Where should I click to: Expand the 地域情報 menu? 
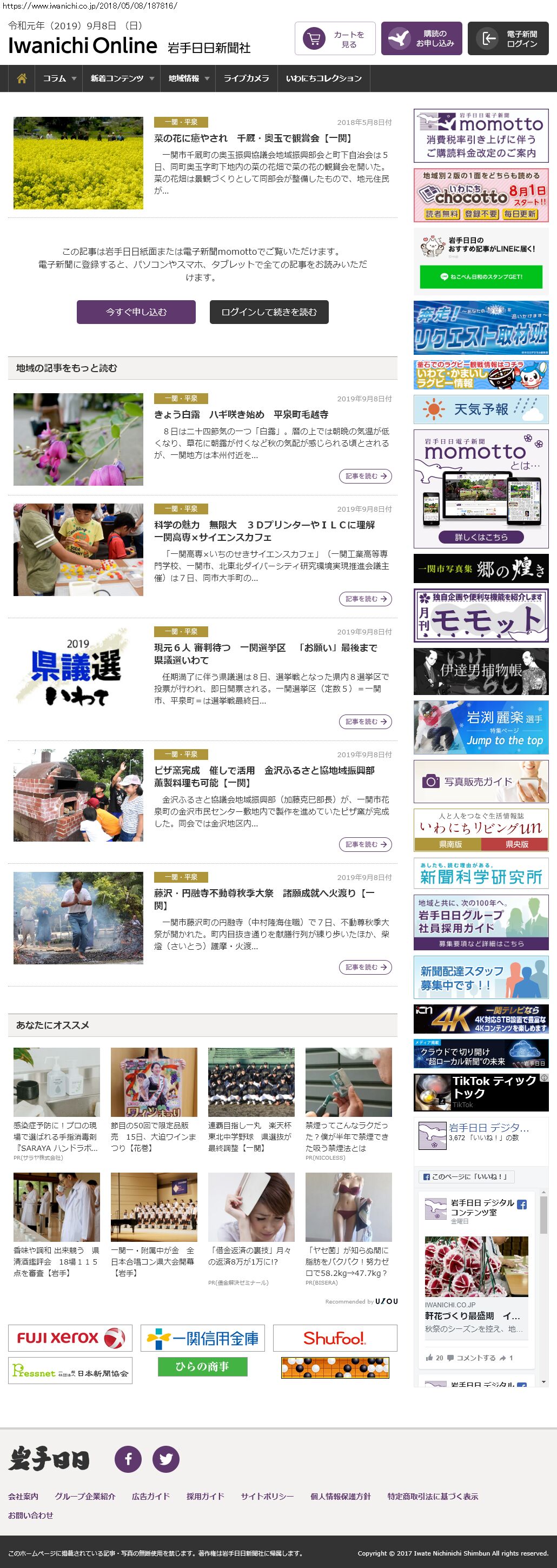[188, 78]
